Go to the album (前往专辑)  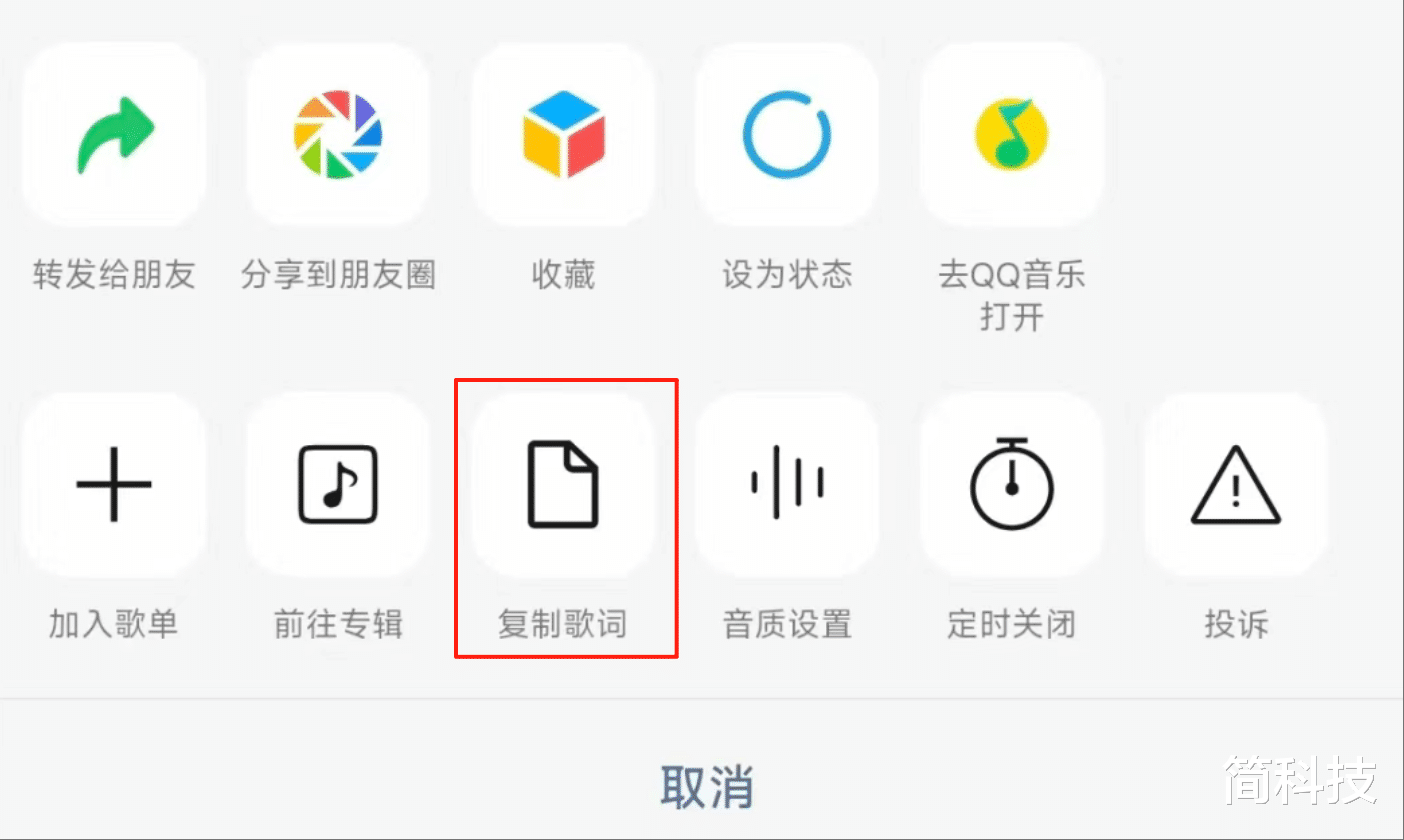338,484
